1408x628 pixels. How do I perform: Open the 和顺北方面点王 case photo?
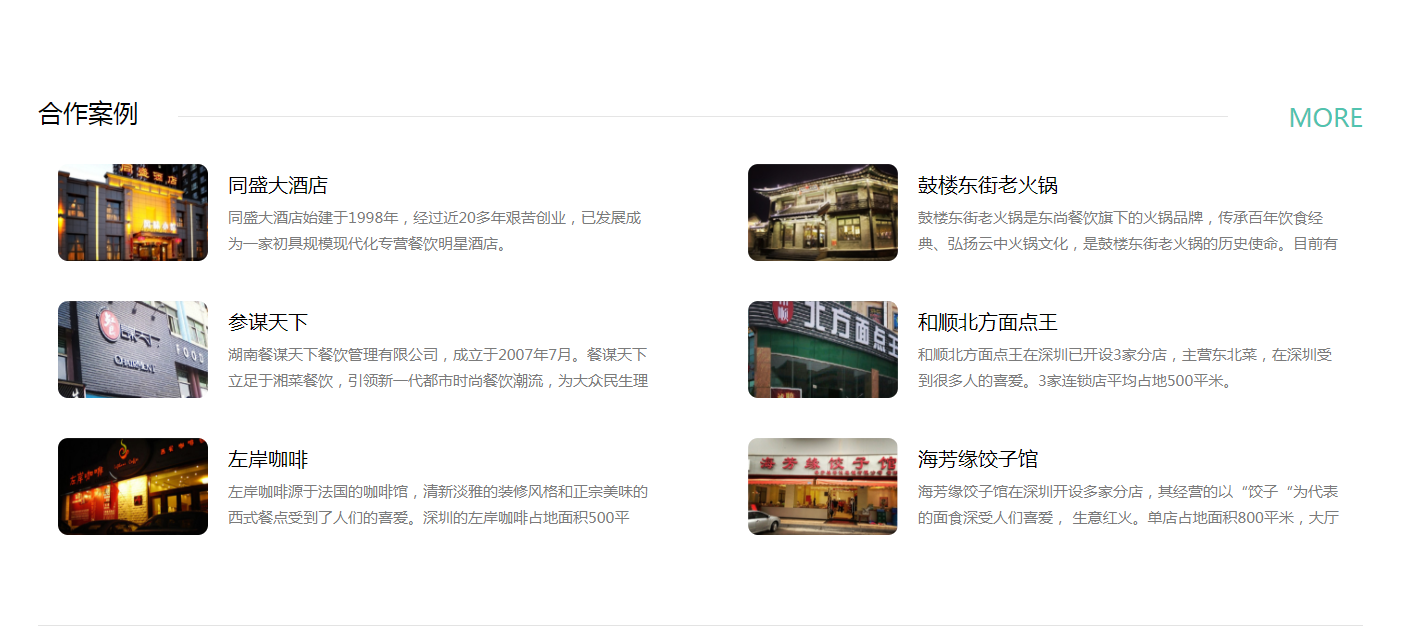822,349
